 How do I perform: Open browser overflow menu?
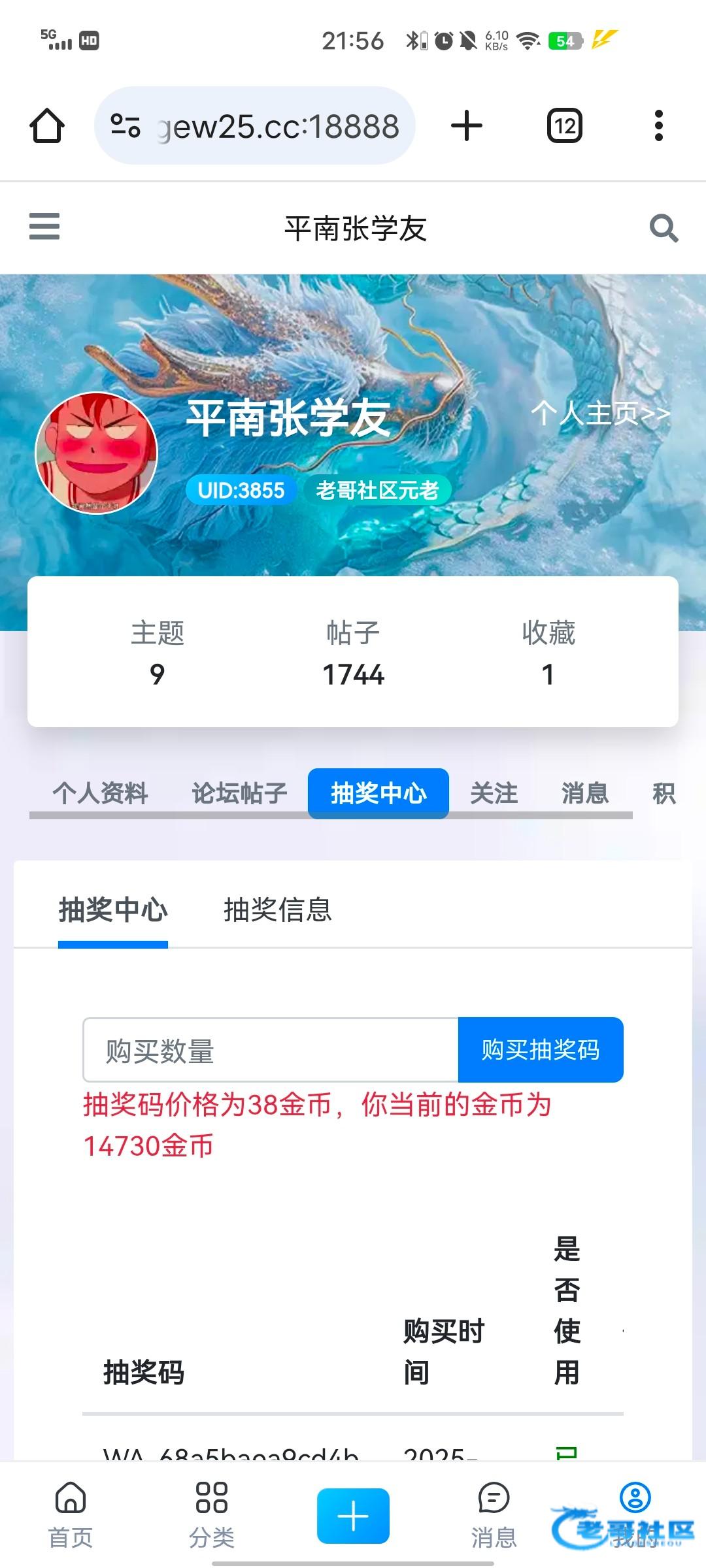[x=658, y=125]
